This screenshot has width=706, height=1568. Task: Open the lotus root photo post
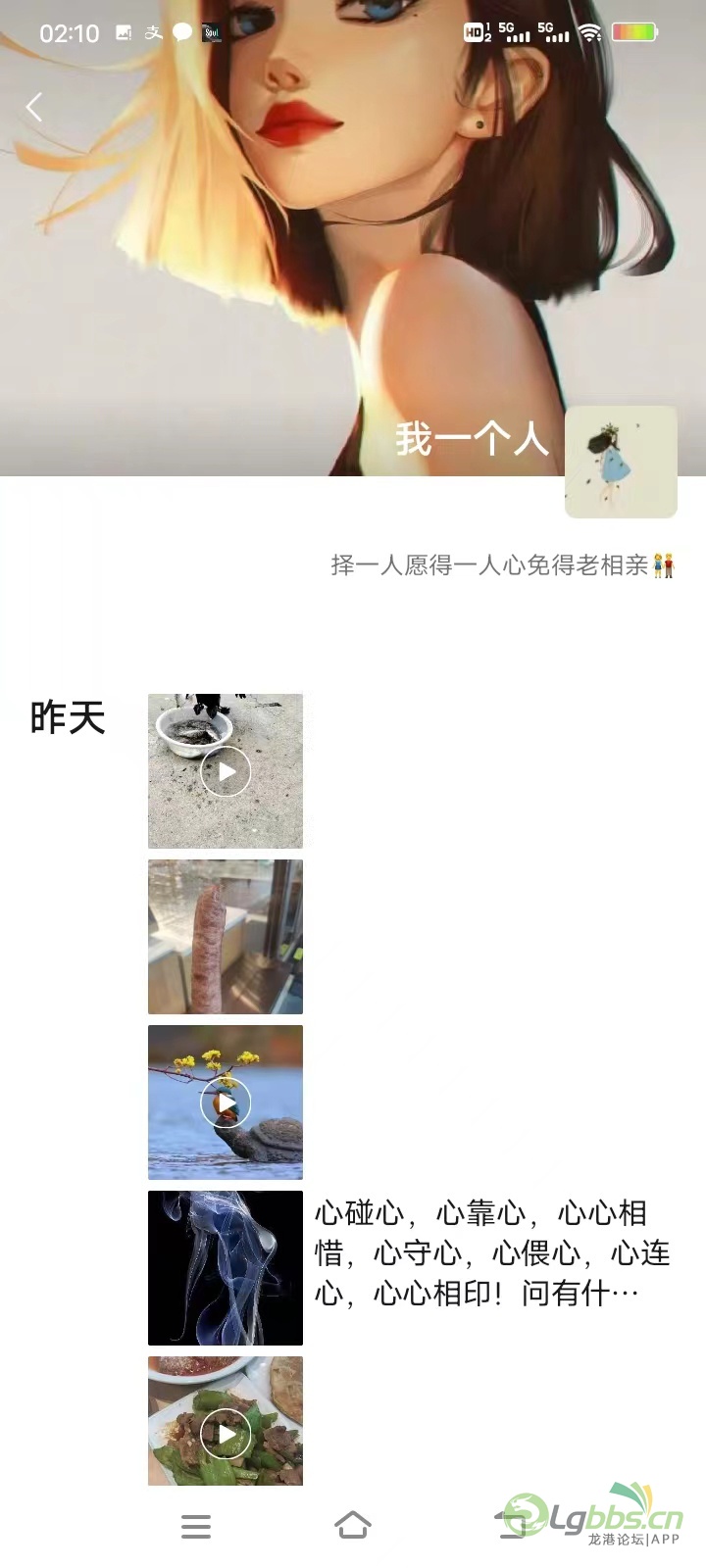pyautogui.click(x=226, y=937)
